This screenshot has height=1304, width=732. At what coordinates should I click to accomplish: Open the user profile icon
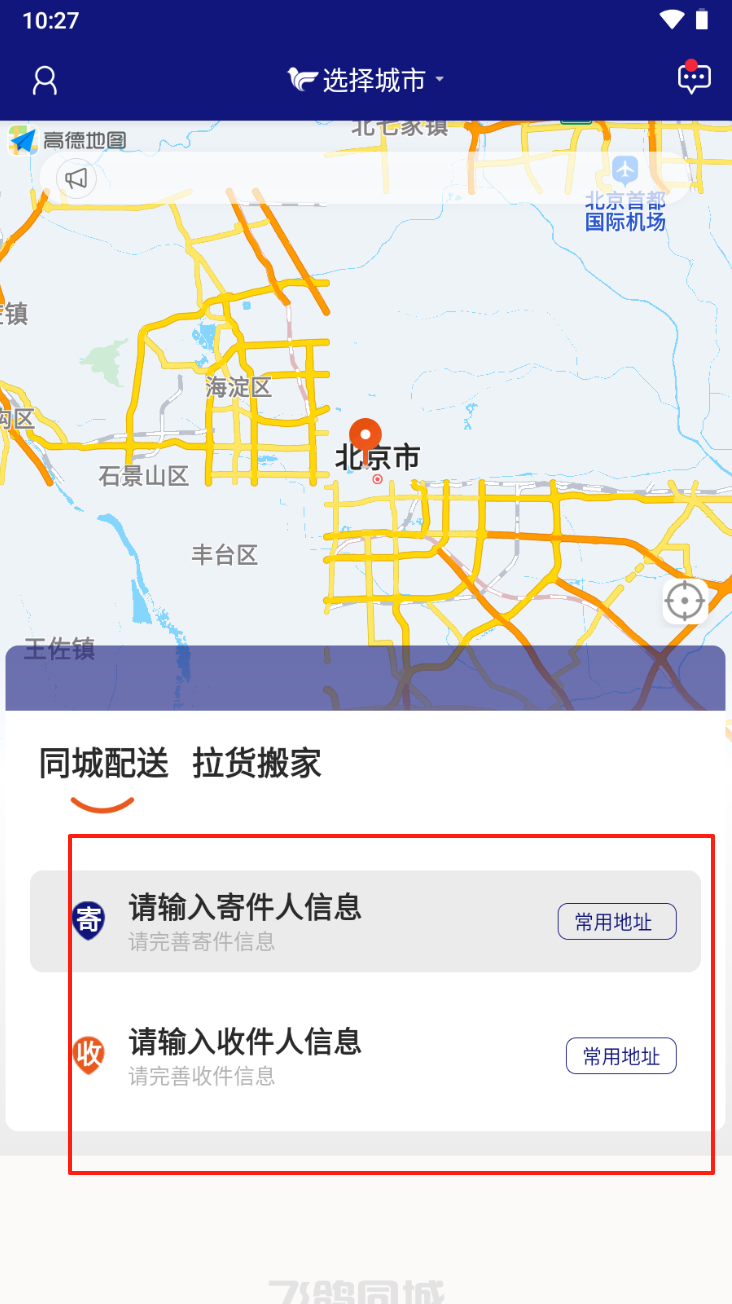pyautogui.click(x=45, y=80)
